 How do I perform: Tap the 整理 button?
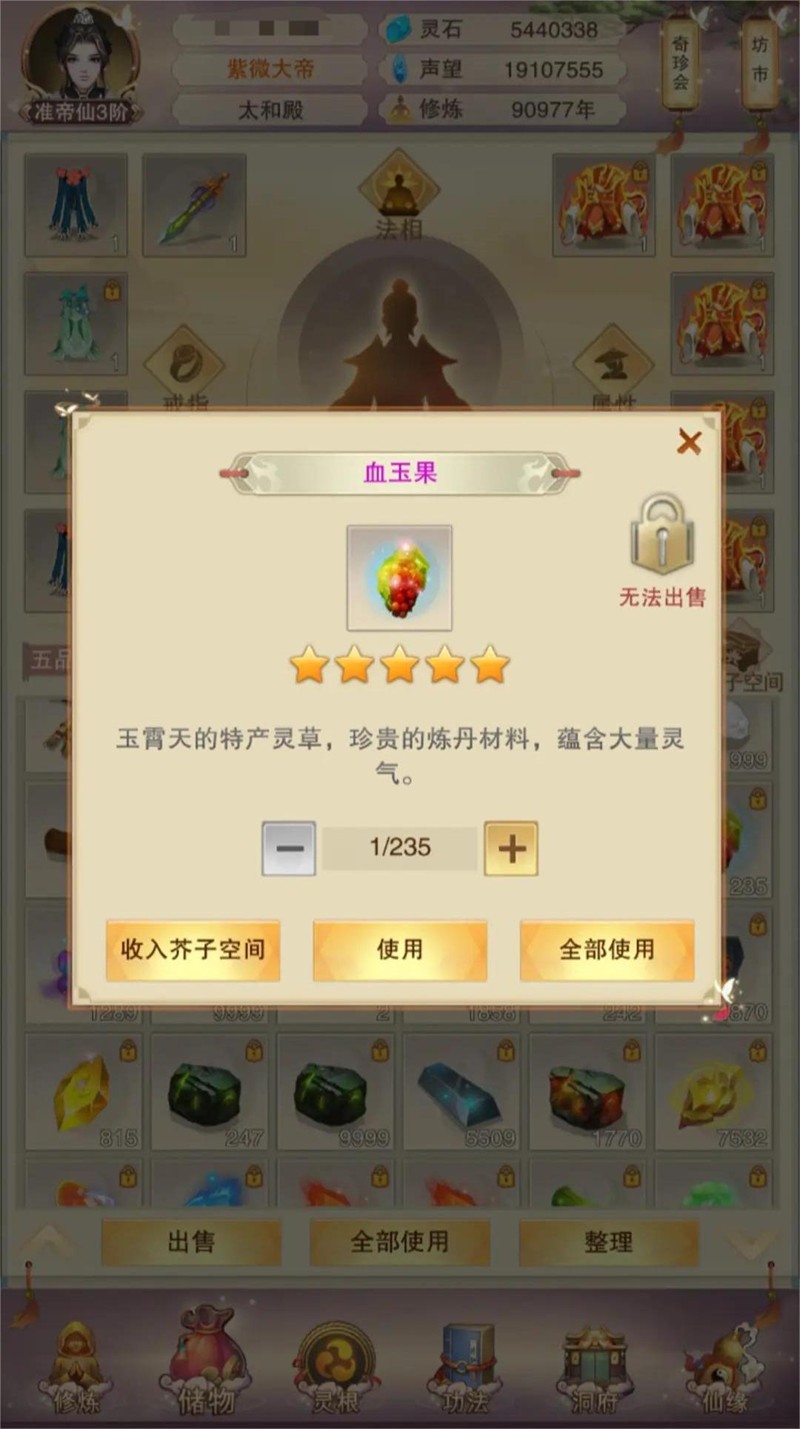pyautogui.click(x=608, y=1242)
